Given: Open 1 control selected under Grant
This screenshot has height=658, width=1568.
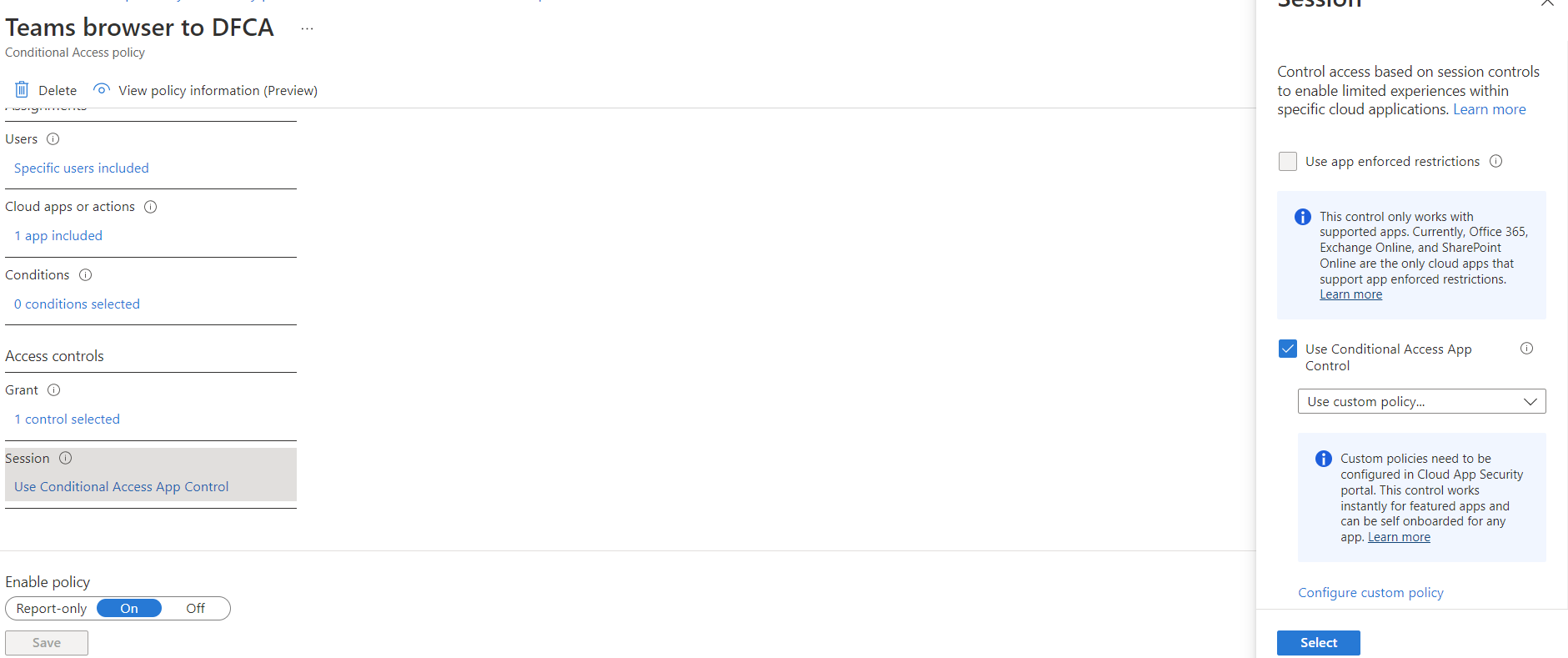Looking at the screenshot, I should pos(67,419).
